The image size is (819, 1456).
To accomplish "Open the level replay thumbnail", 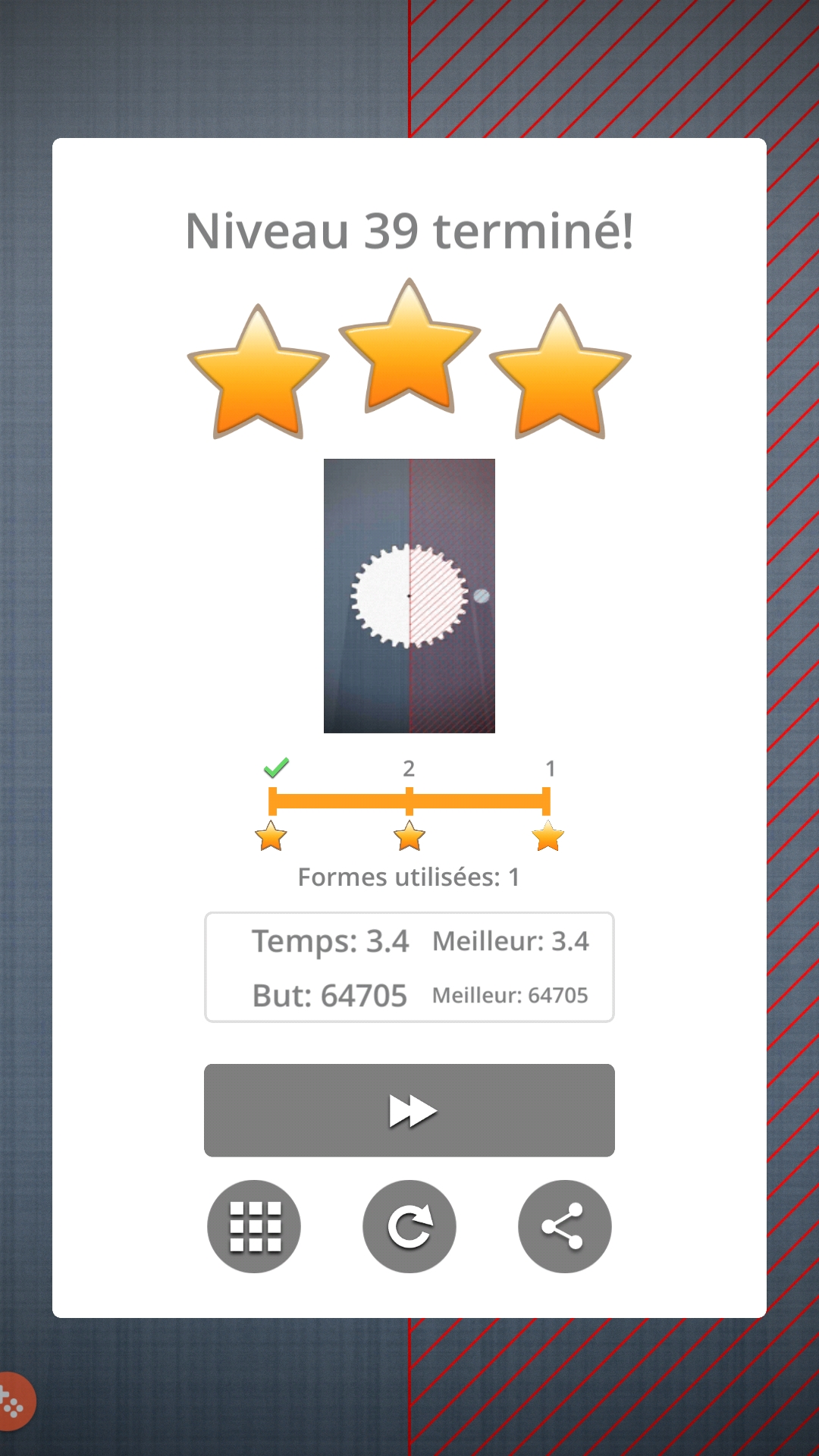I will (x=409, y=596).
